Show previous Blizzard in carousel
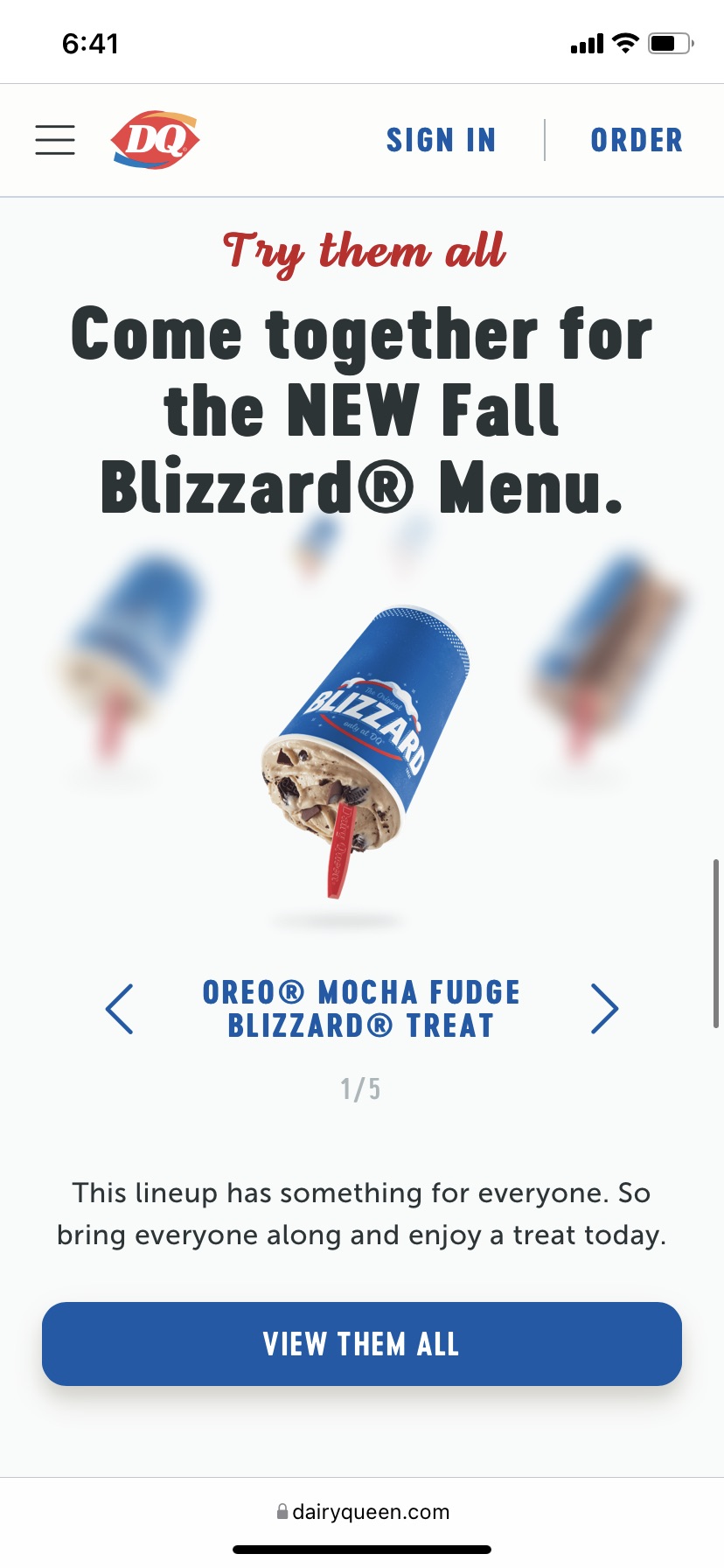This screenshot has height=1568, width=724. (x=120, y=1009)
